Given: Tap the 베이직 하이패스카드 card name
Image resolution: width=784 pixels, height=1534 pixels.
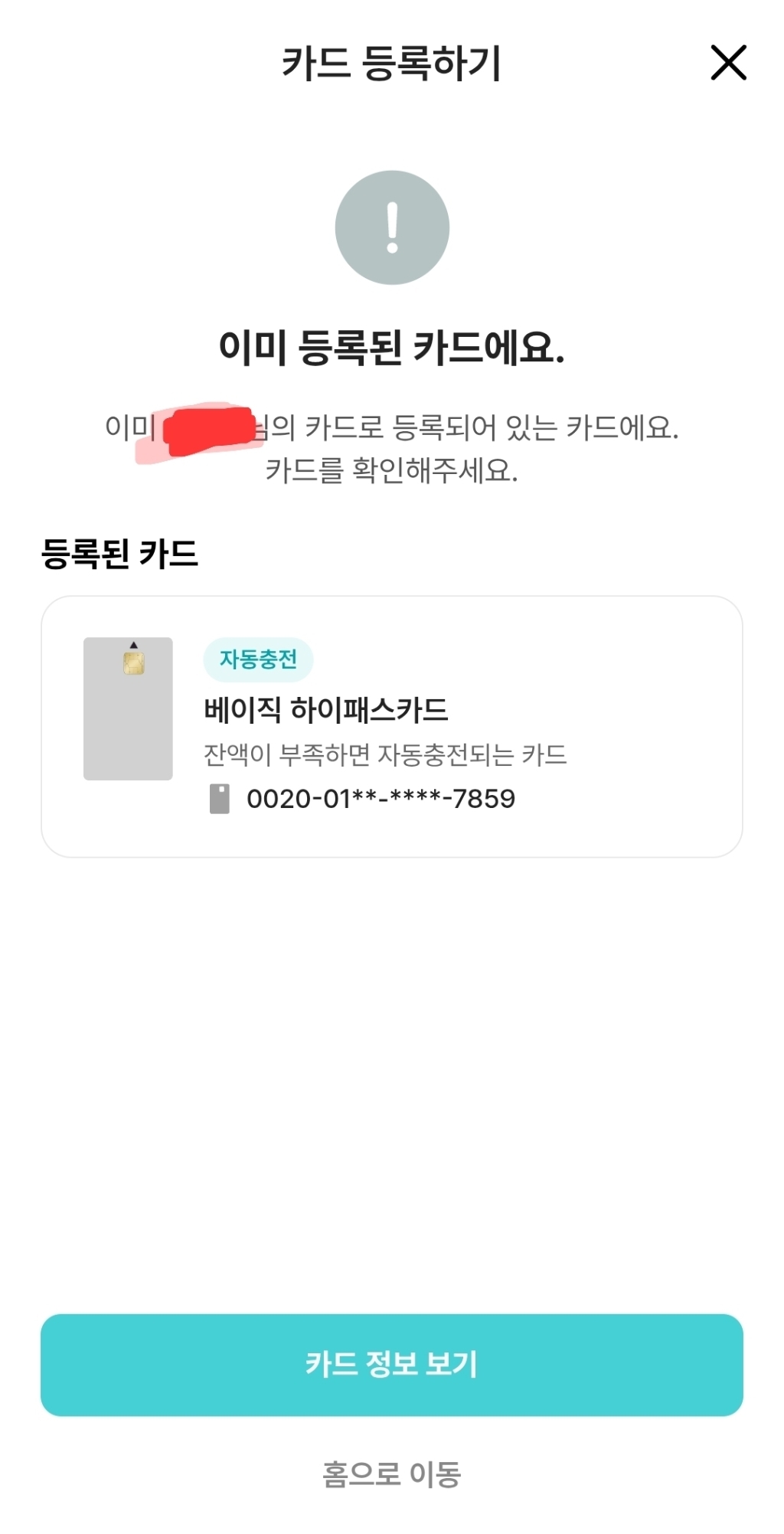Looking at the screenshot, I should (325, 710).
